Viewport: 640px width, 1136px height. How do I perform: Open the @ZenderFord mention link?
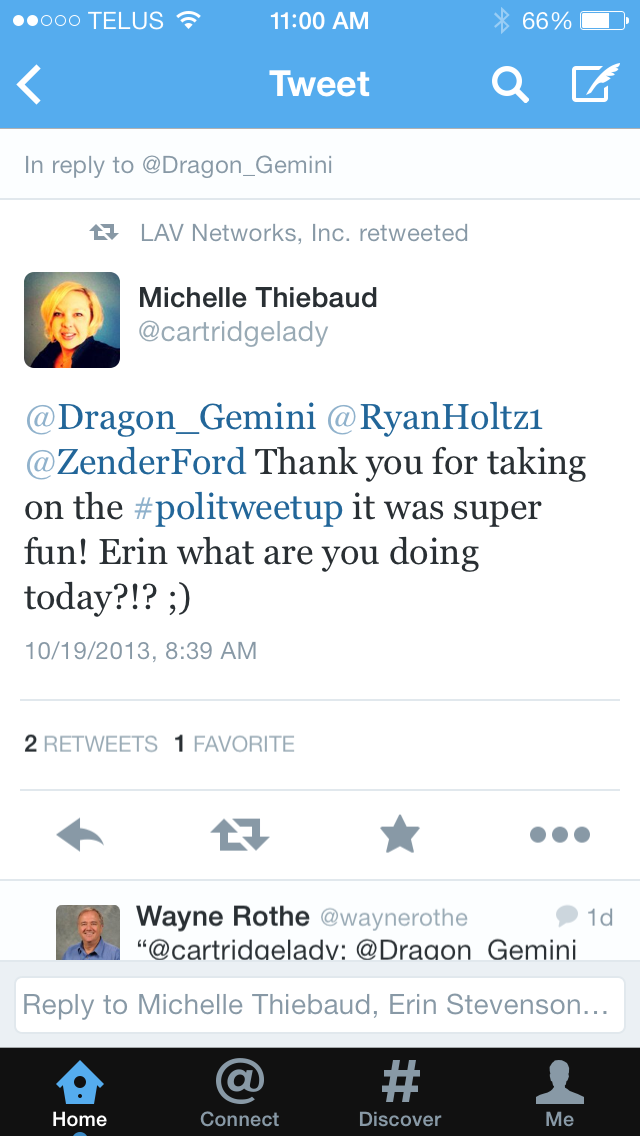(x=135, y=462)
